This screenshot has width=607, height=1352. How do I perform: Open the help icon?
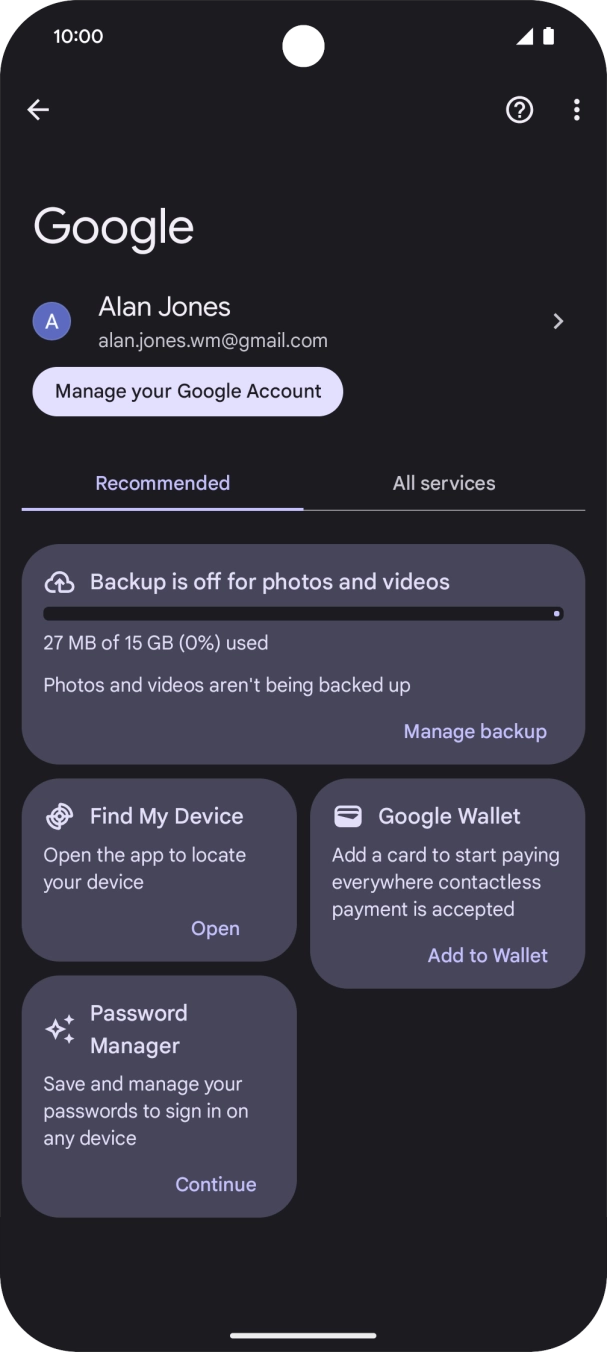point(519,110)
